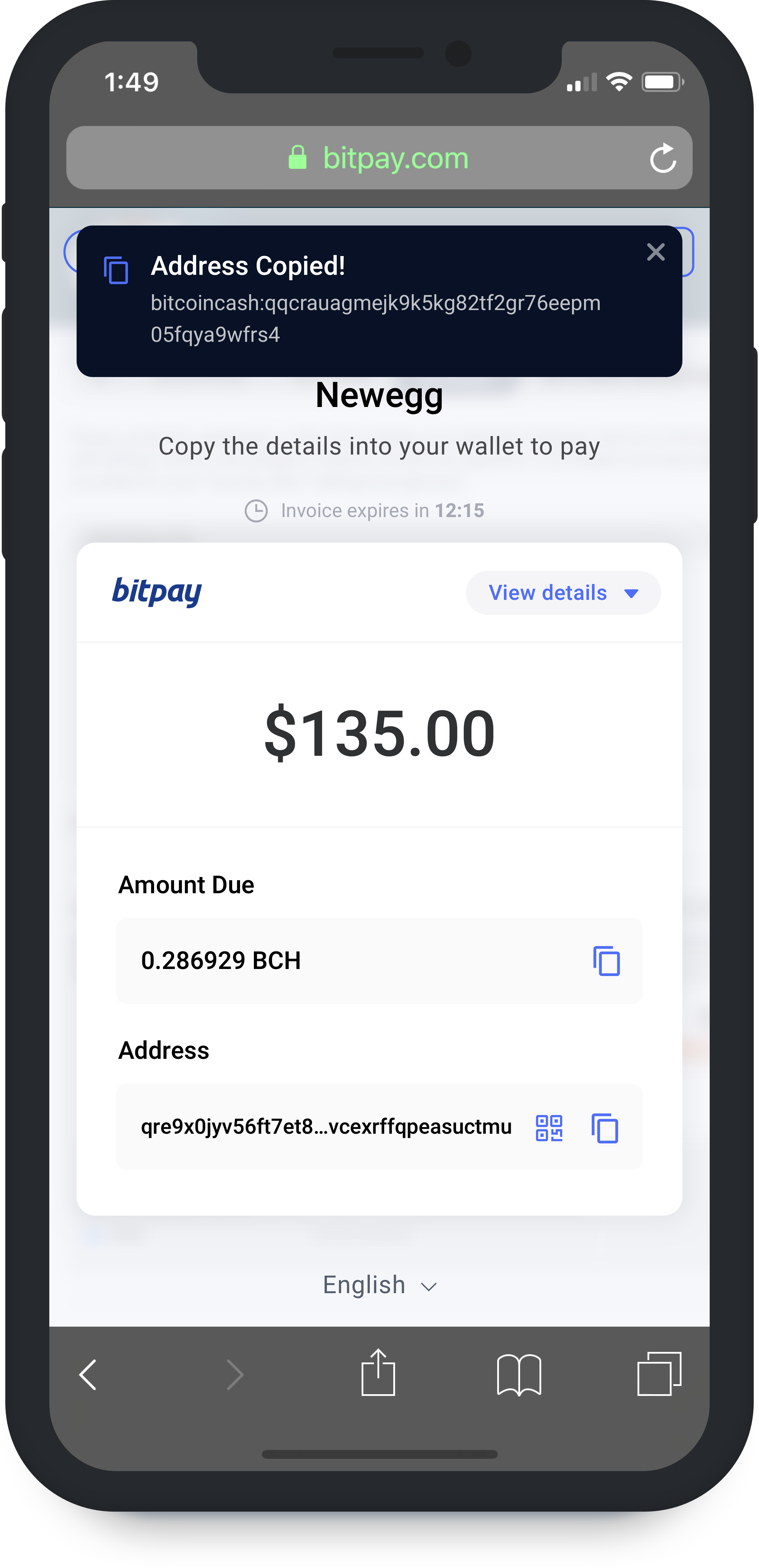Copy the 0.286929 BCH amount
This screenshot has height=1568, width=759.
(x=606, y=961)
